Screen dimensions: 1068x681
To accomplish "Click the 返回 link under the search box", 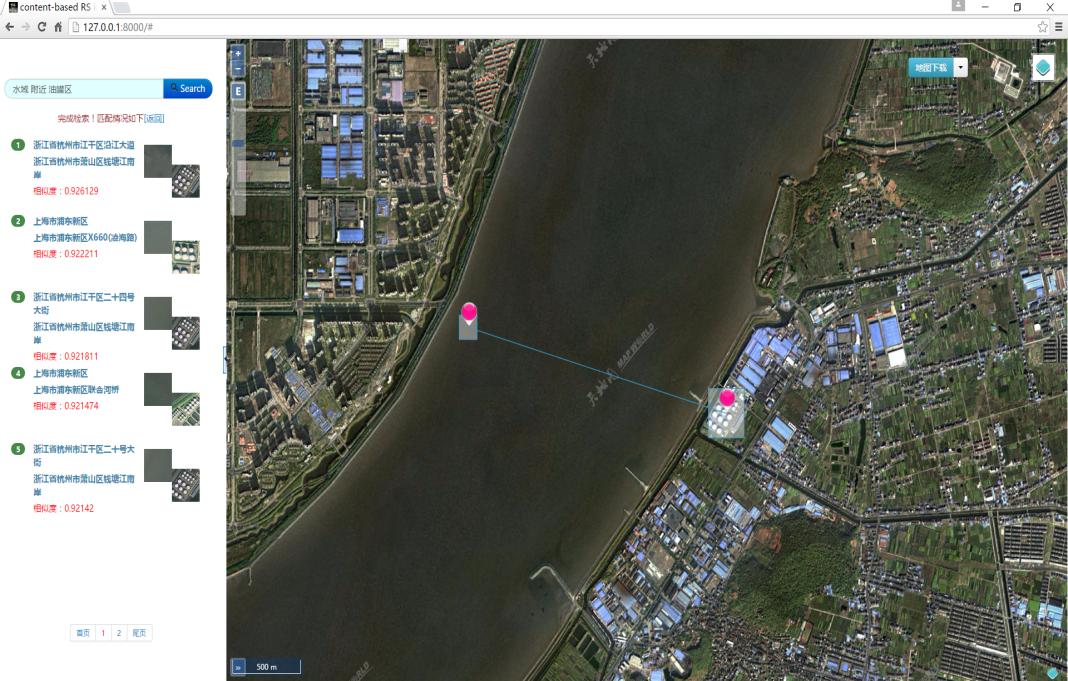I will click(154, 118).
